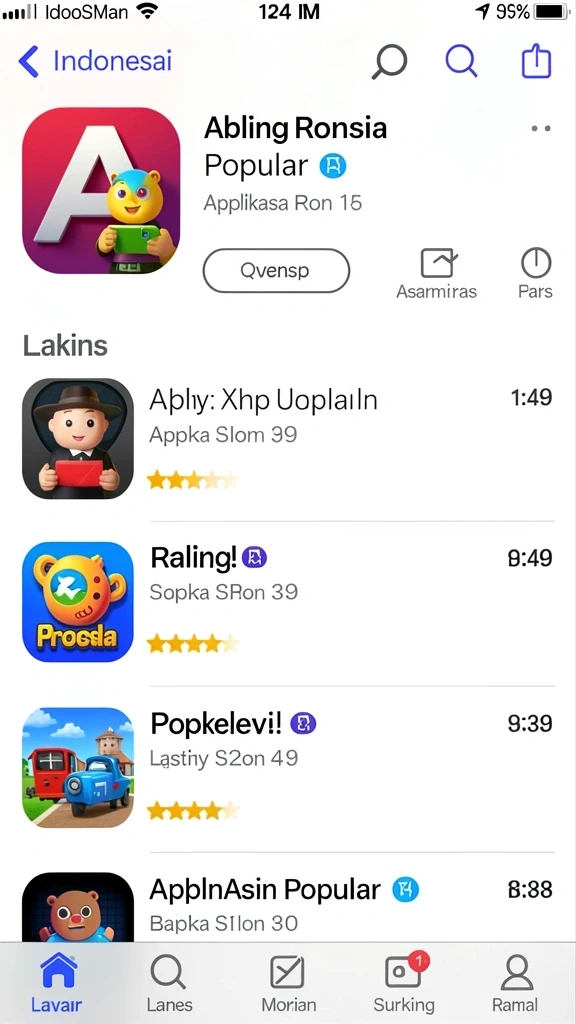
Task: Go back to Indonesai
Action: (95, 61)
